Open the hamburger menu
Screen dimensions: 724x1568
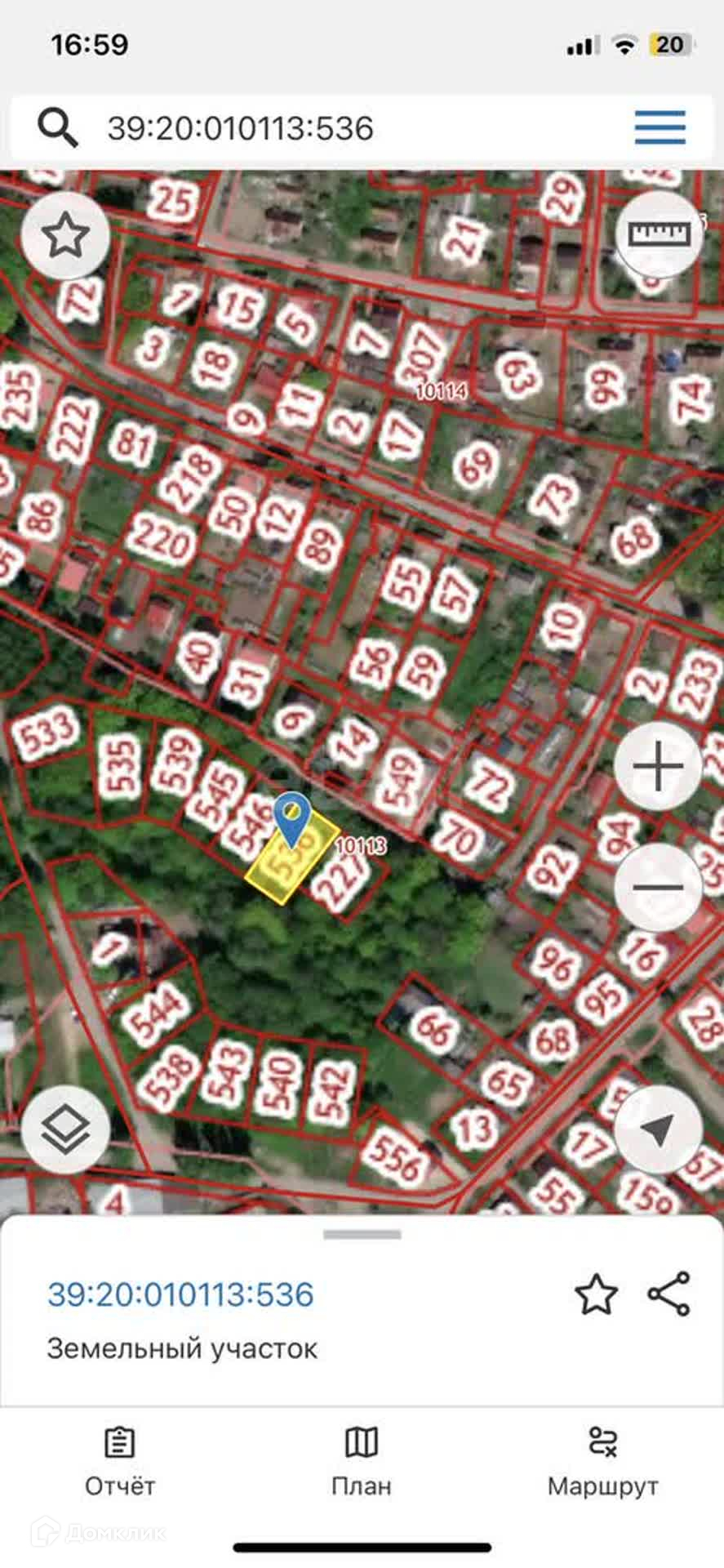pyautogui.click(x=660, y=127)
